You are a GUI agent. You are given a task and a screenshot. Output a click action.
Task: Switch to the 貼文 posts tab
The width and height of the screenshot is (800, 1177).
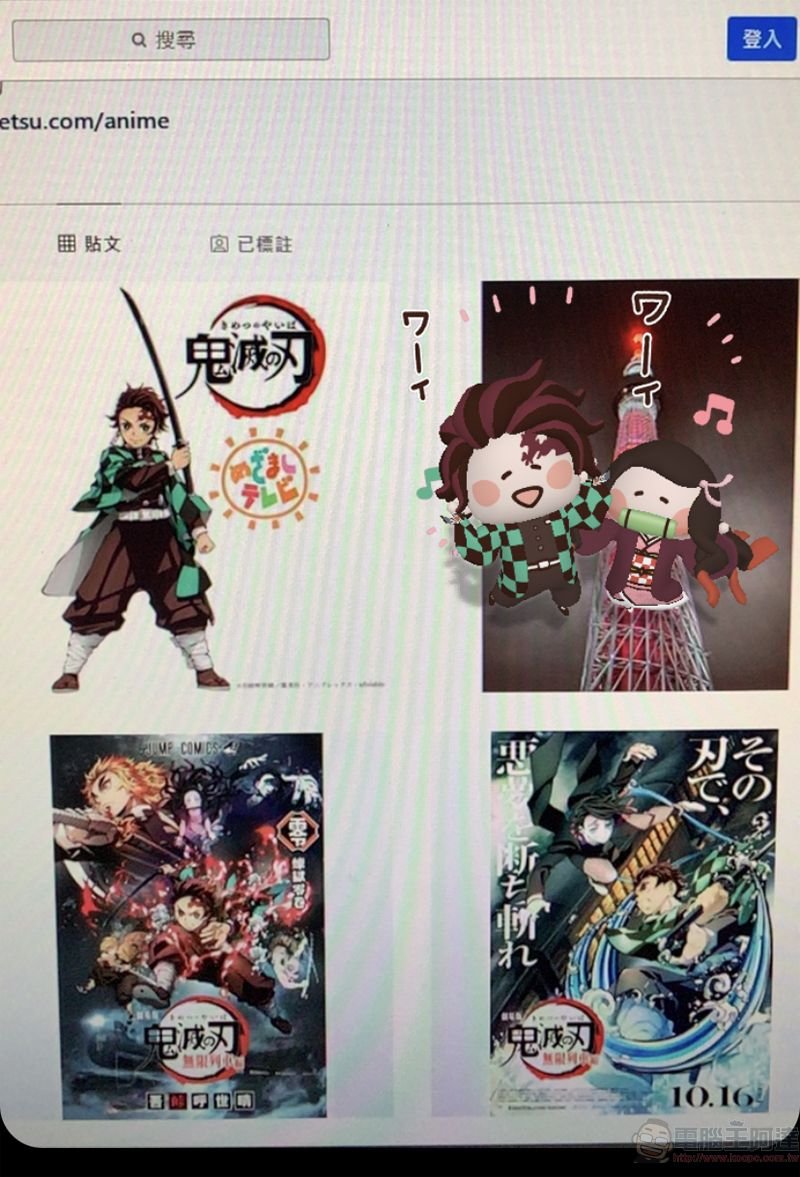click(90, 244)
